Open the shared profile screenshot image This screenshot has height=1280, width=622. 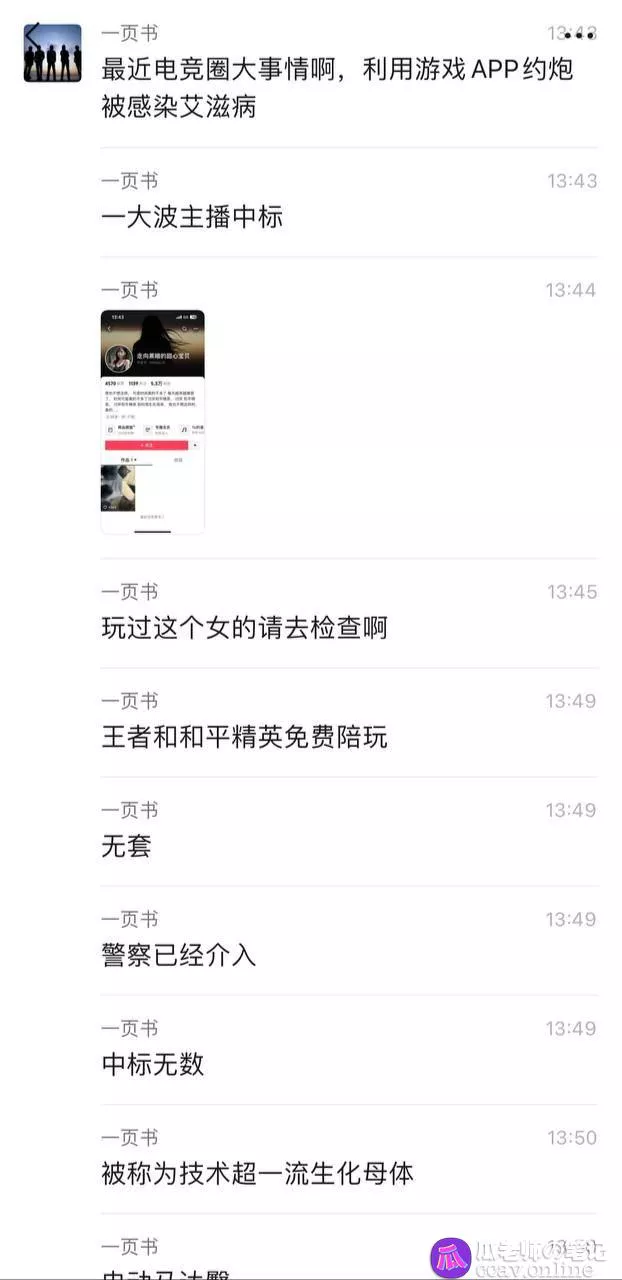click(152, 421)
